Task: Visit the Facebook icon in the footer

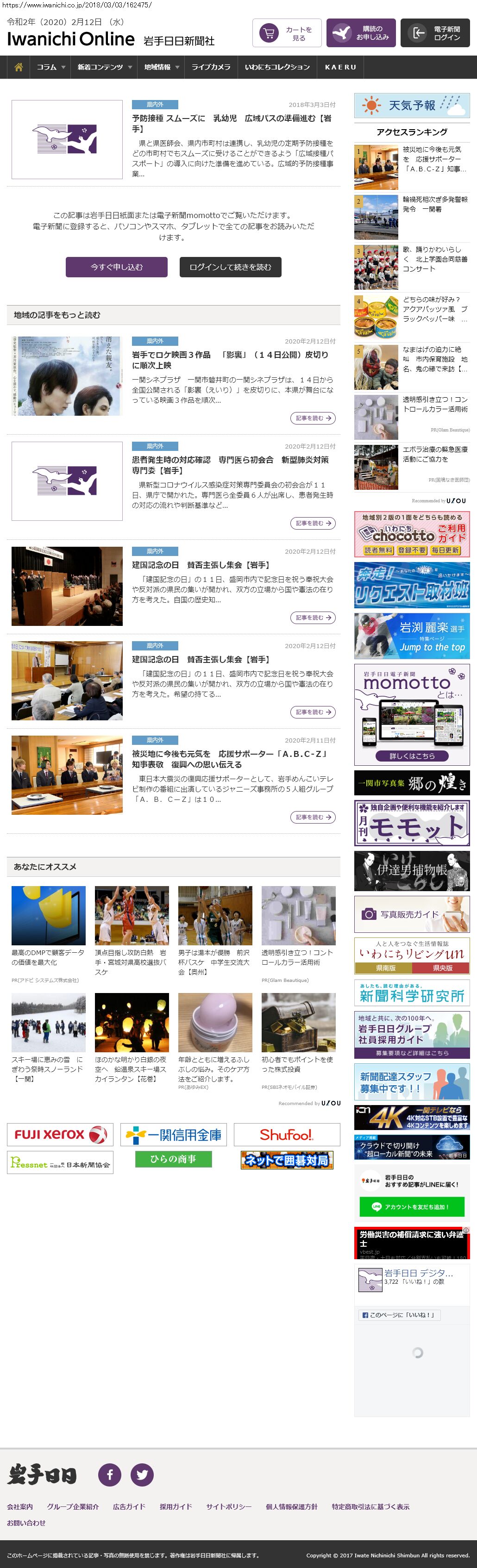Action: pyautogui.click(x=110, y=1474)
